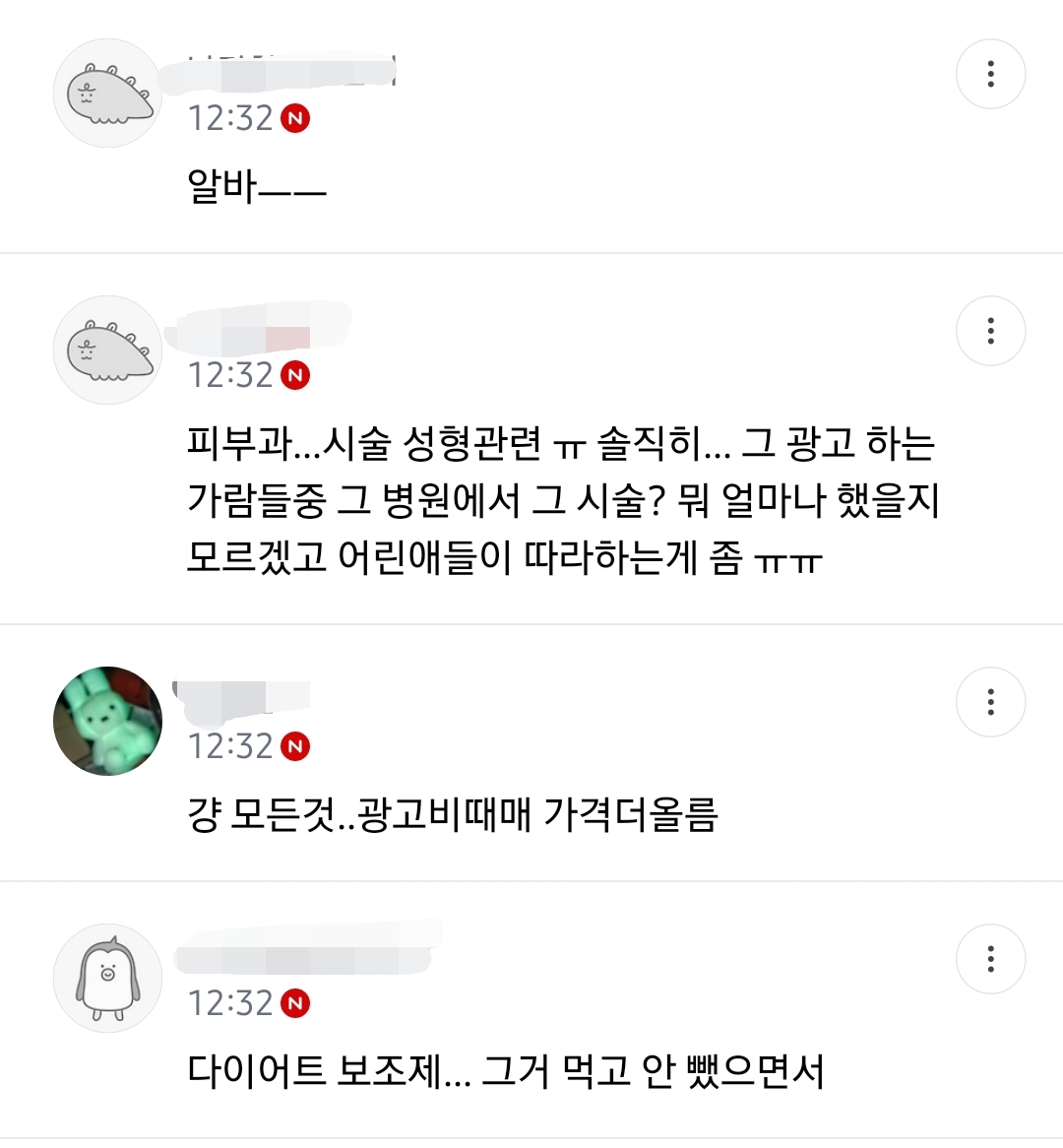Viewport: 1063px width, 1148px height.
Task: Open the three-dot menu of the '알바——' comment
Action: coord(990,73)
